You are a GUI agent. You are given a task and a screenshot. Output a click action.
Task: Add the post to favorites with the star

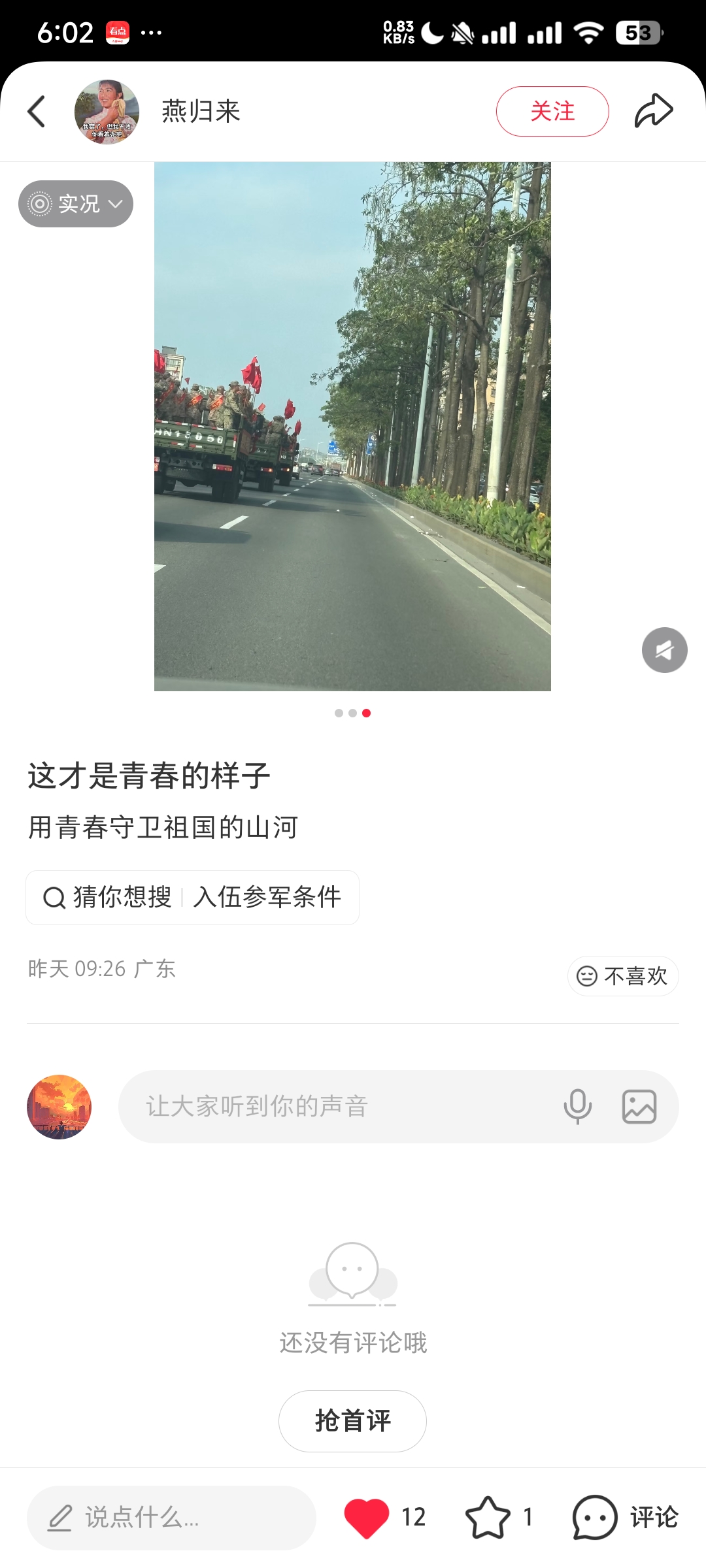coord(488,1517)
